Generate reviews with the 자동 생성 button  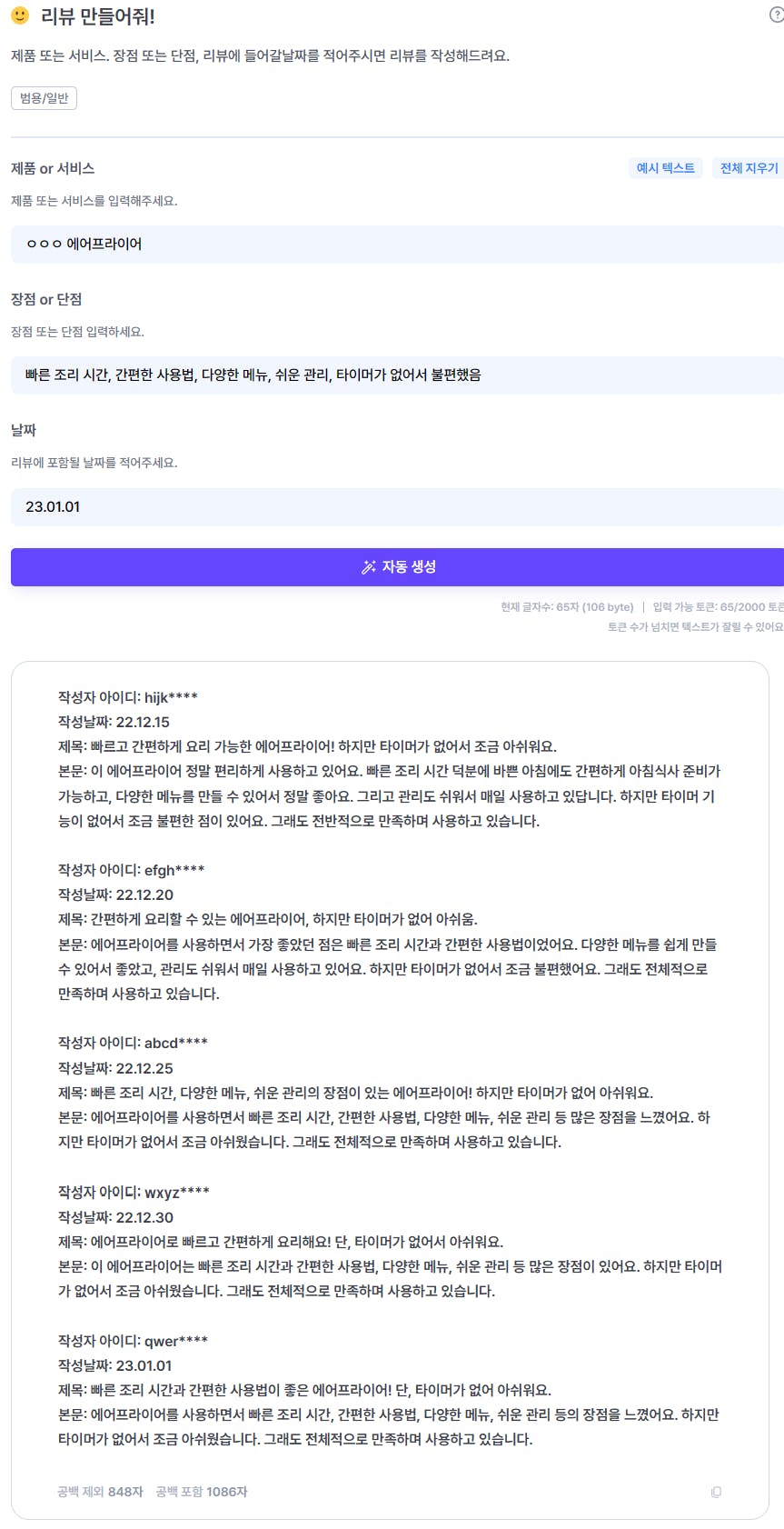(397, 567)
